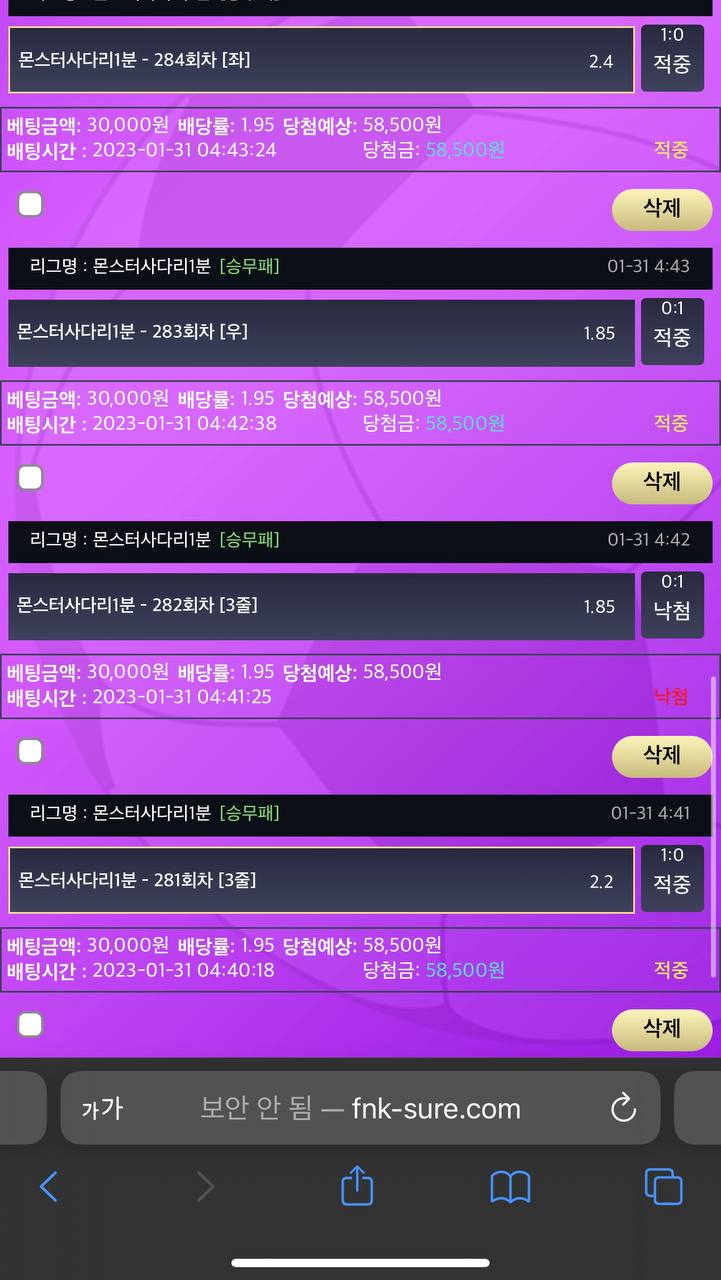This screenshot has width=721, height=1280.
Task: Delete the 283회차 bet record
Action: 661,482
